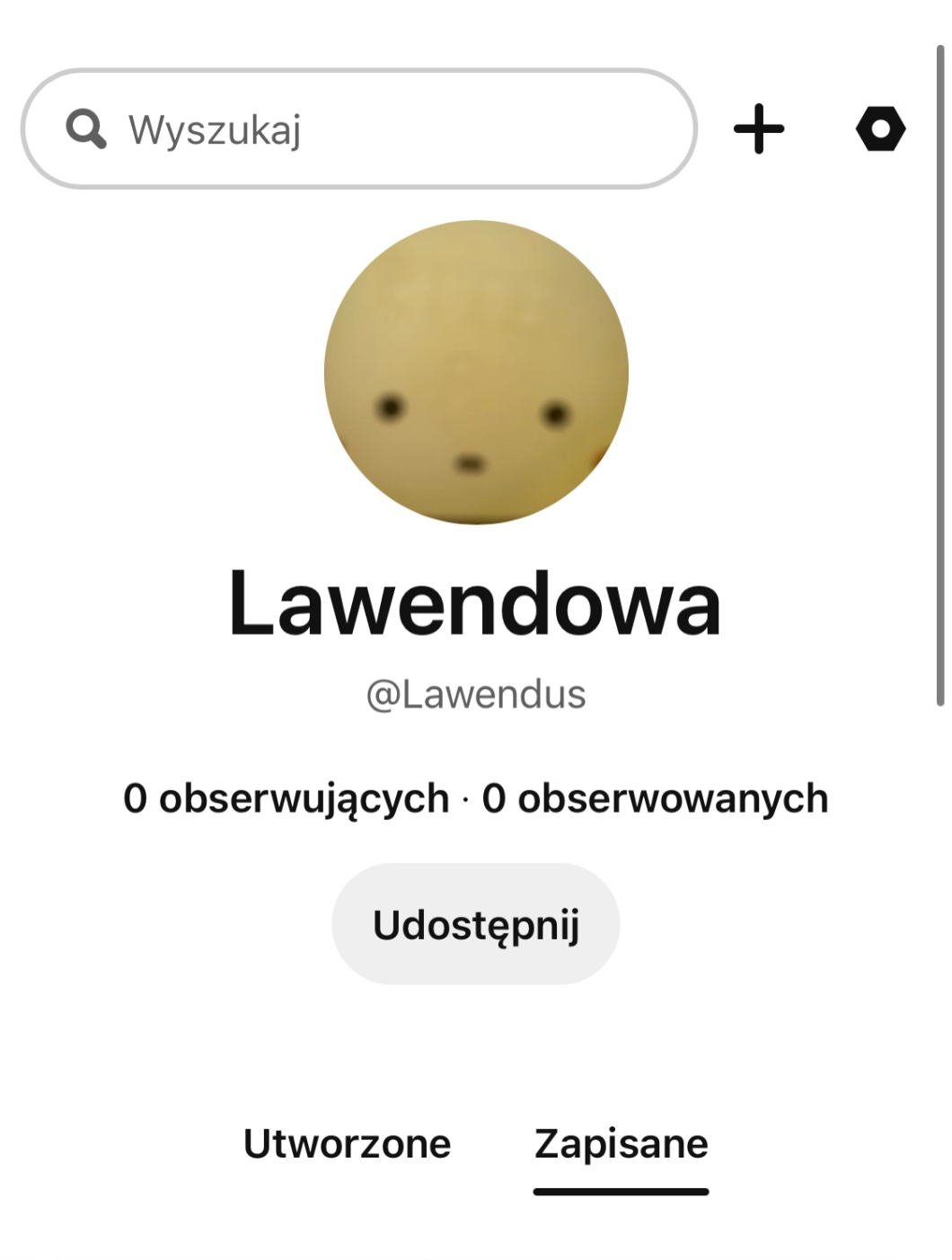View the 0 obserwowanych following list
952x1260 pixels.
[x=655, y=798]
